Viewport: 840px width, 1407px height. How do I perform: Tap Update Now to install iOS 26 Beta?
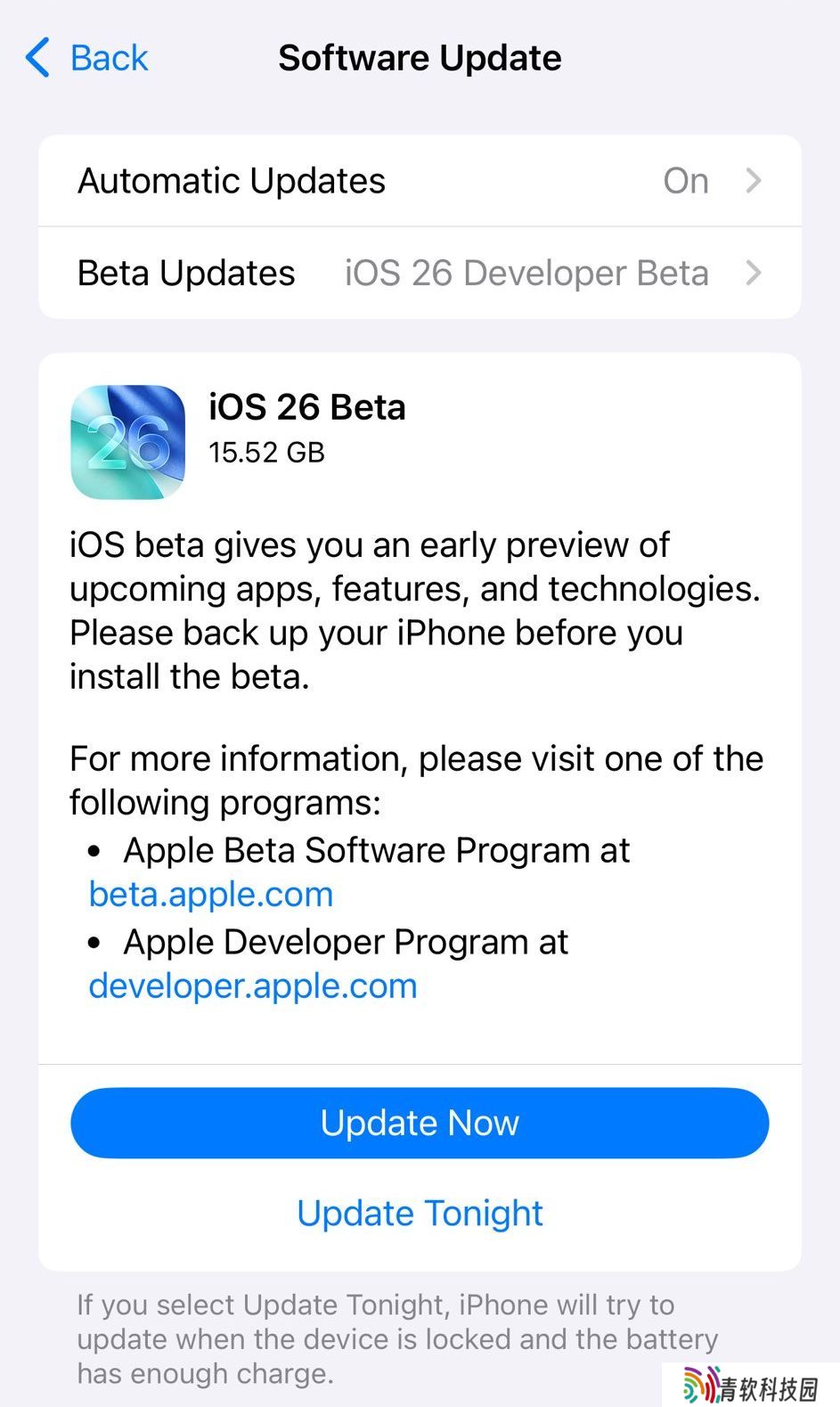point(420,1123)
